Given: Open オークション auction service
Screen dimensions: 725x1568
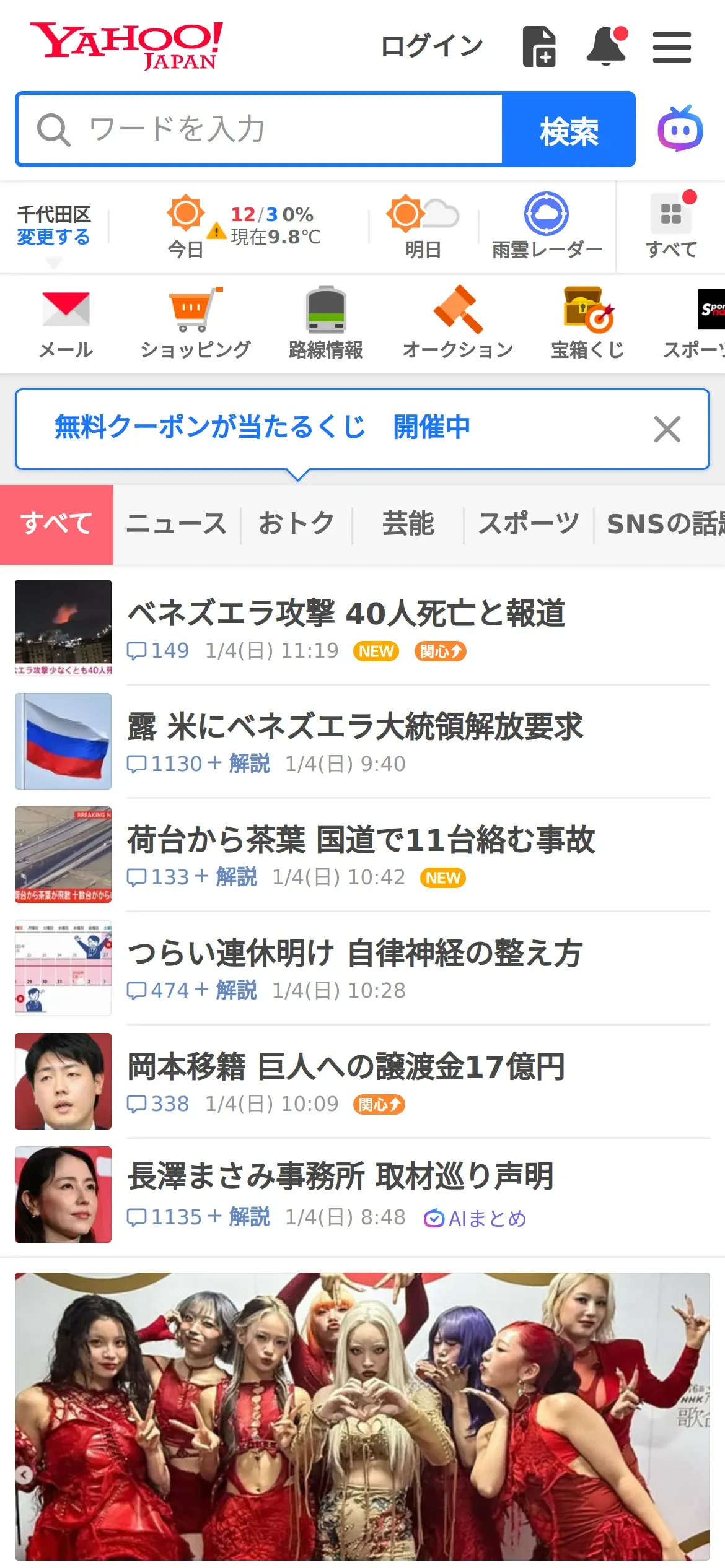Looking at the screenshot, I should pos(457,323).
